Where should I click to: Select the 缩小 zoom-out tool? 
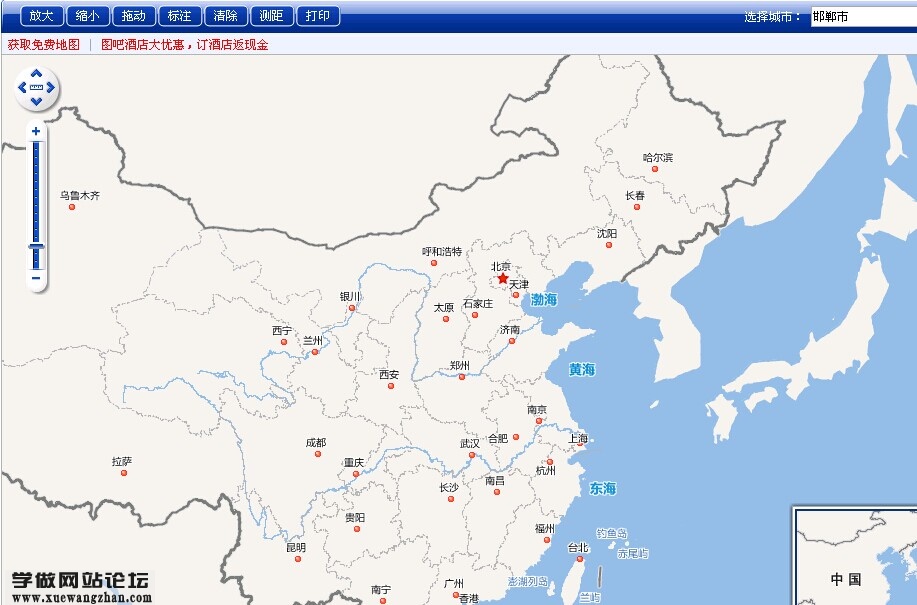click(x=88, y=16)
